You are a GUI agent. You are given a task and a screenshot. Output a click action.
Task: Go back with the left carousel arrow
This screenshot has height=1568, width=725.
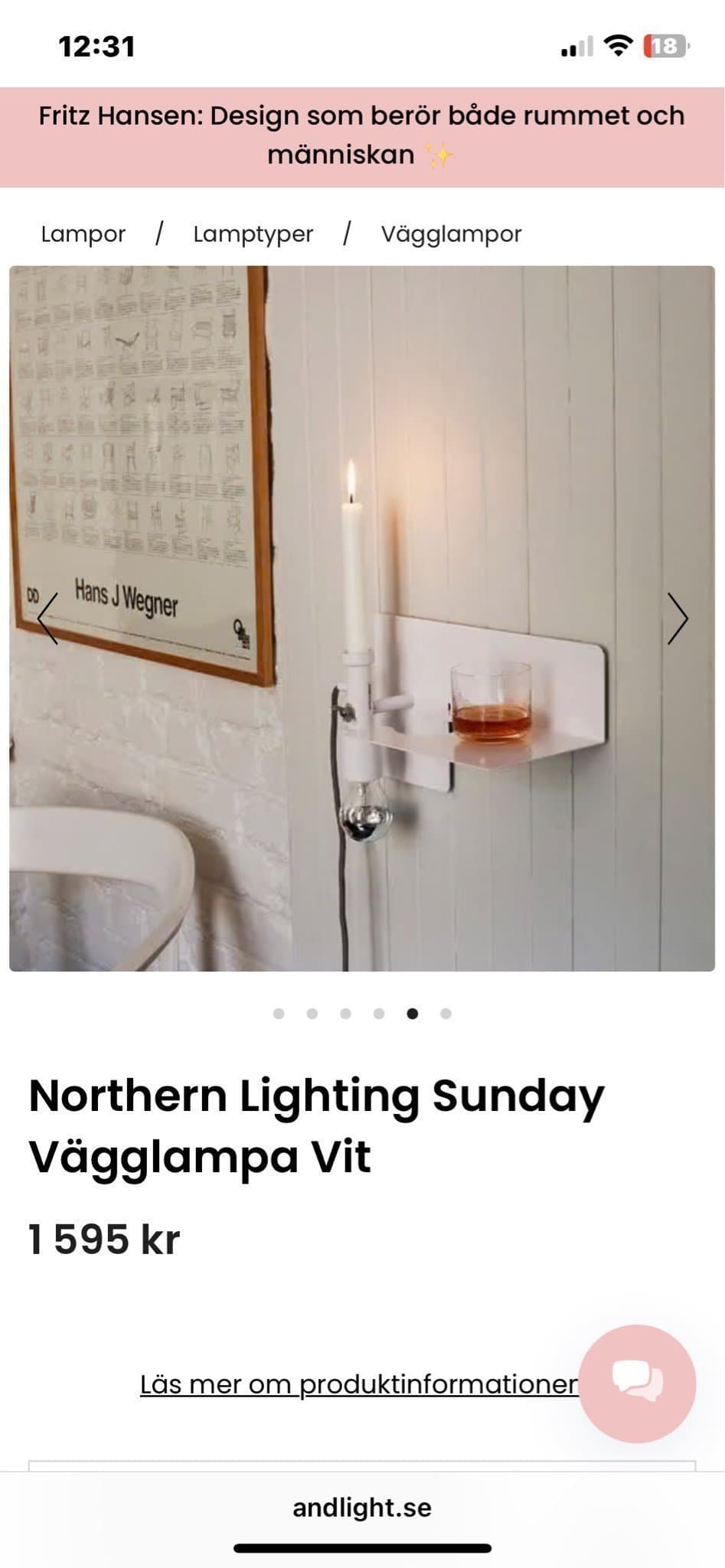click(x=47, y=619)
